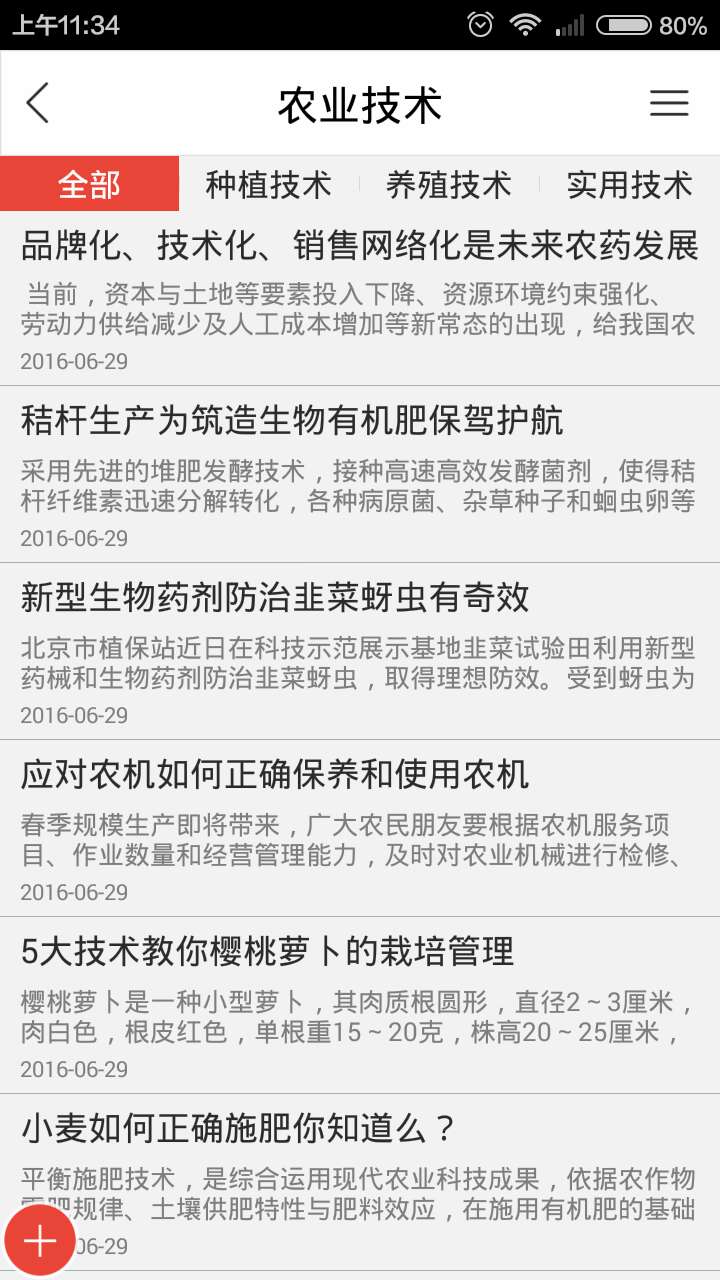This screenshot has width=720, height=1280.
Task: Open 5大技术教你樱桃萝卜的栽培管理
Action: click(267, 952)
